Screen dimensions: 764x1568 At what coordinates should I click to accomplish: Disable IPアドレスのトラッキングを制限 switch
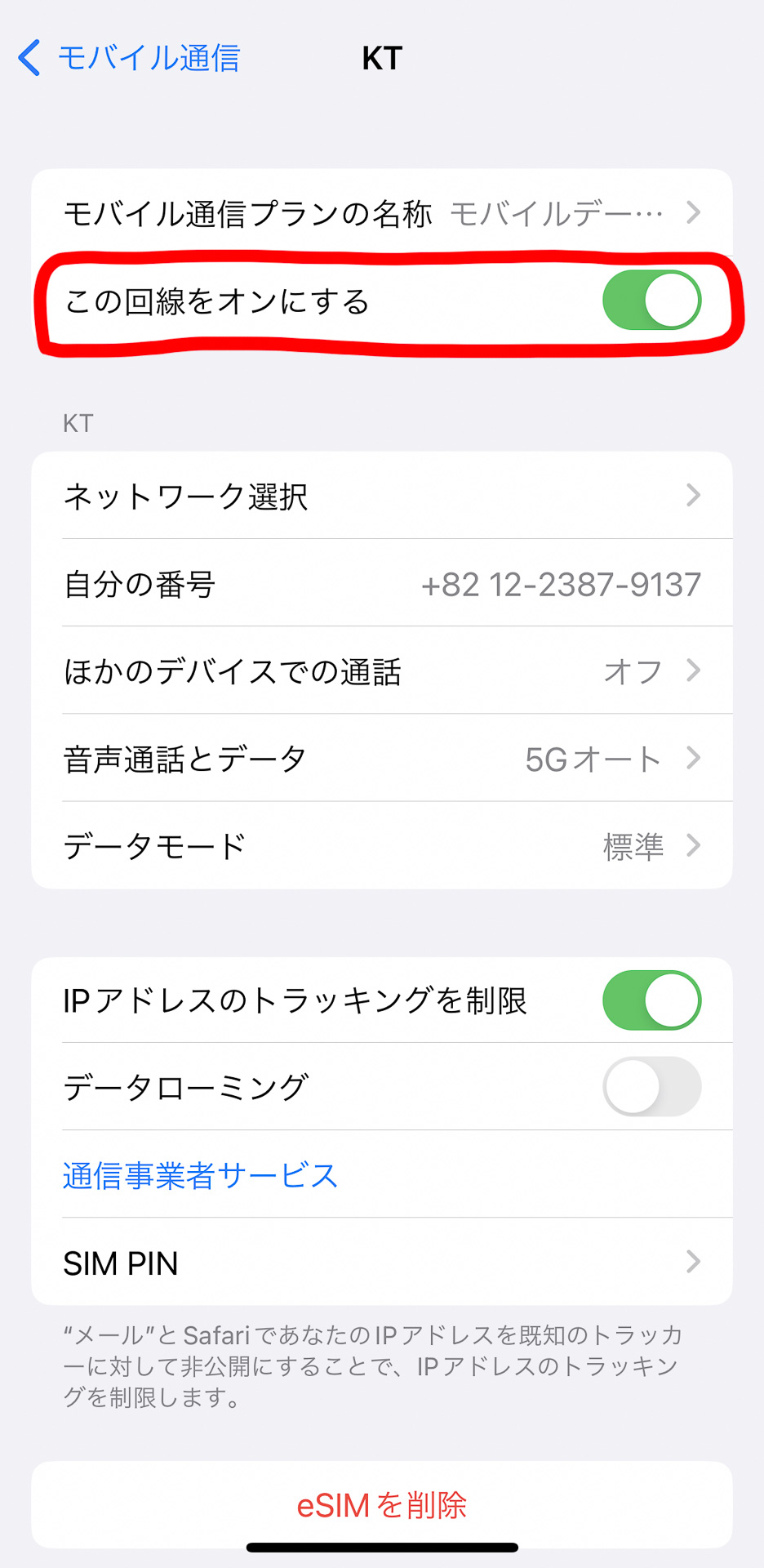(x=651, y=1000)
